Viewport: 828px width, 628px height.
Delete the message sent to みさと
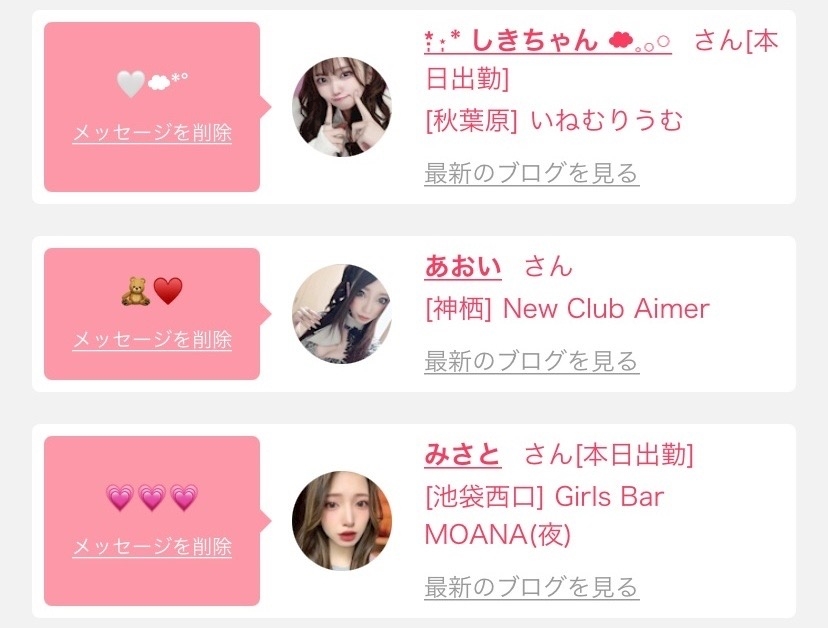point(152,547)
